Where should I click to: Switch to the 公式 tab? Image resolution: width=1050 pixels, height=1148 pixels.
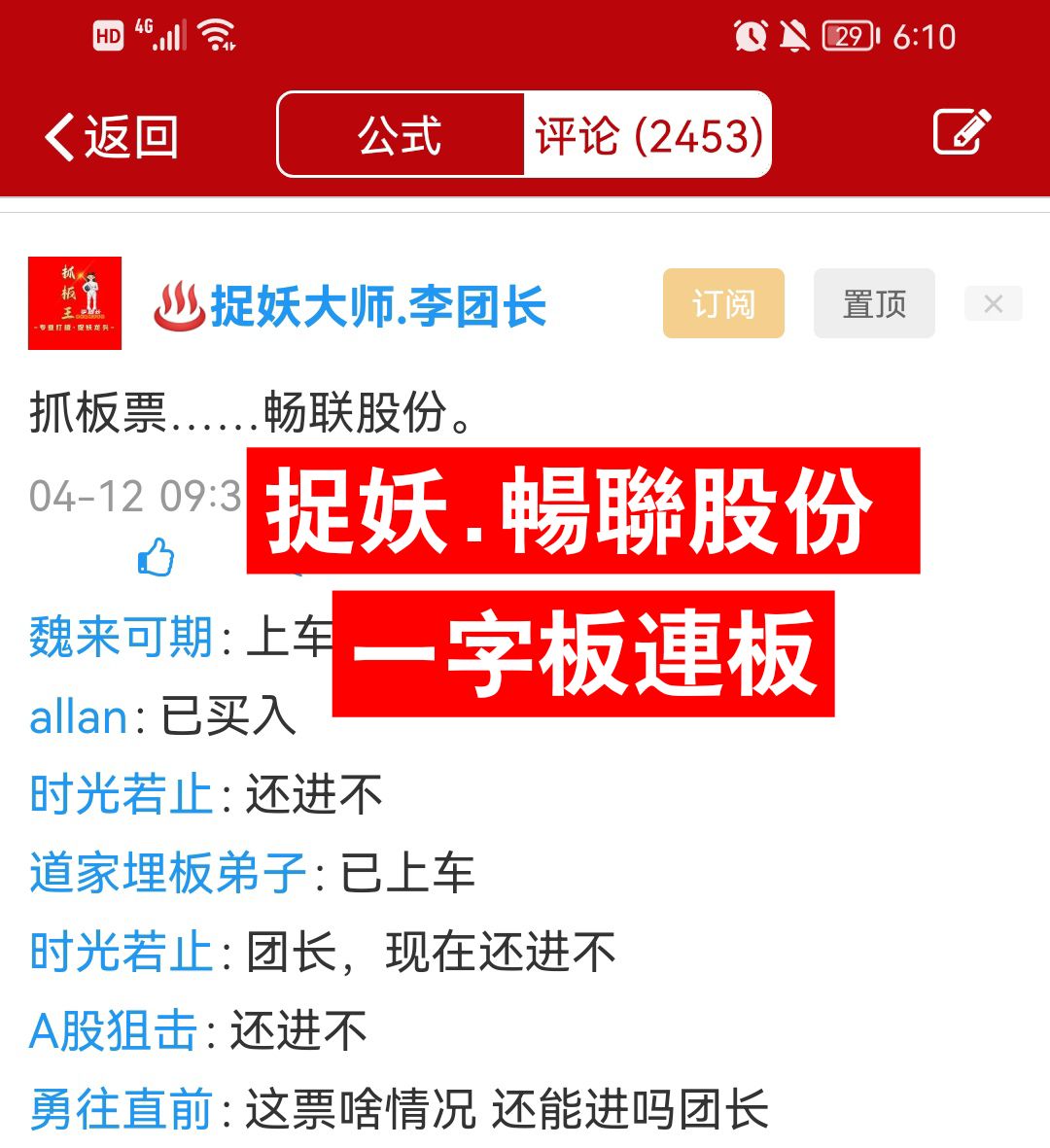click(400, 135)
